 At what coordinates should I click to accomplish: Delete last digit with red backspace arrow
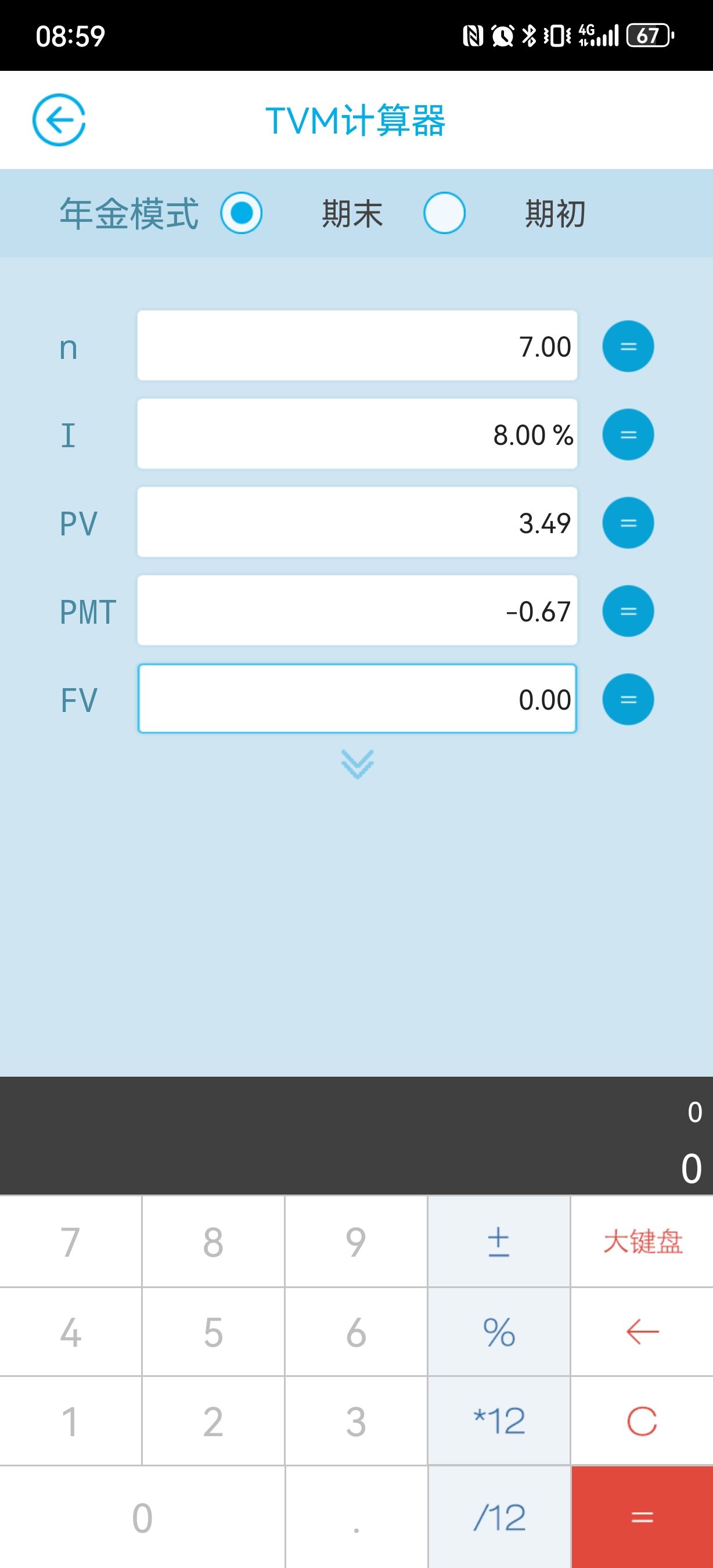coord(642,1332)
